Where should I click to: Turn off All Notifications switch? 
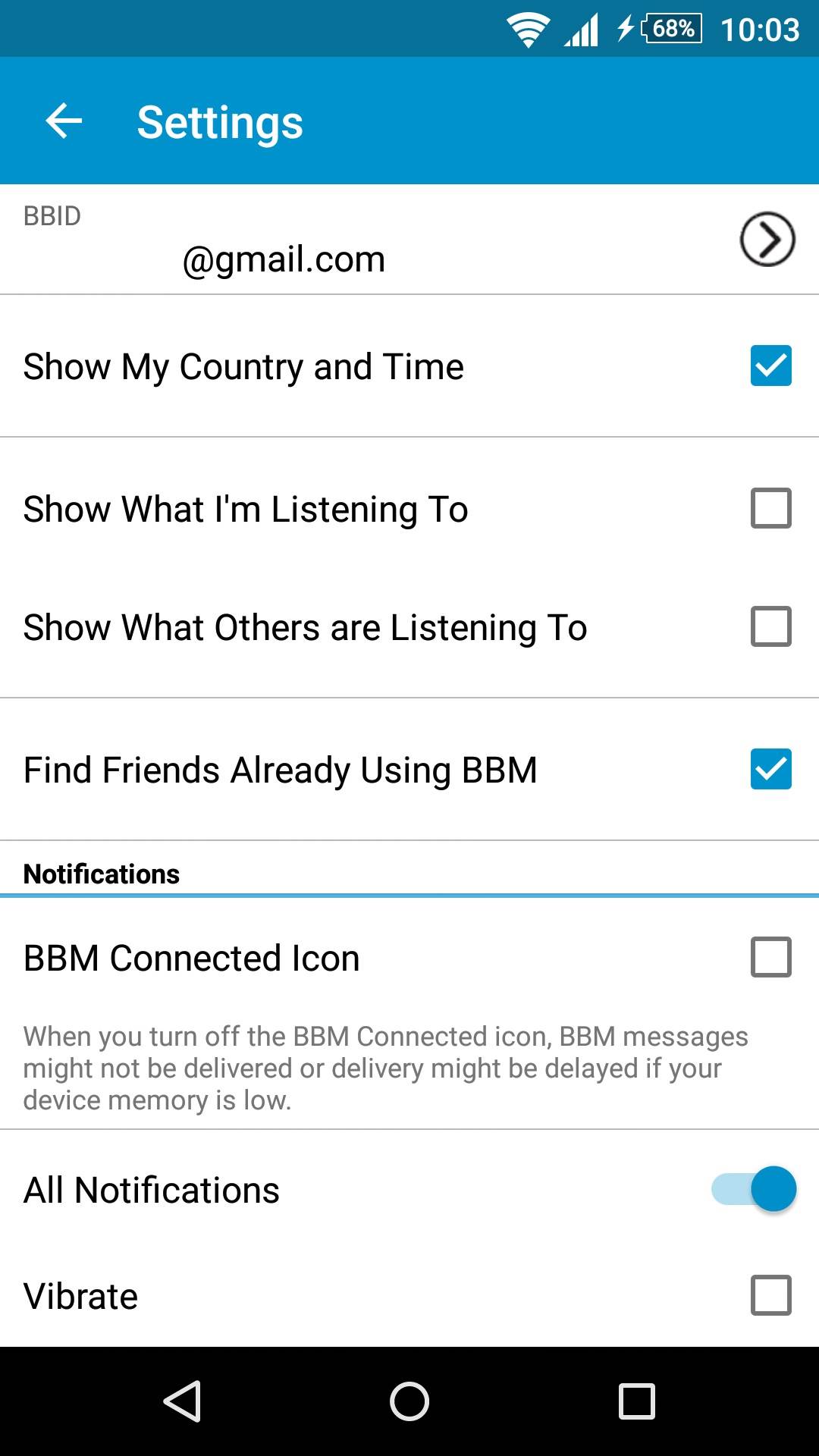(x=754, y=1189)
